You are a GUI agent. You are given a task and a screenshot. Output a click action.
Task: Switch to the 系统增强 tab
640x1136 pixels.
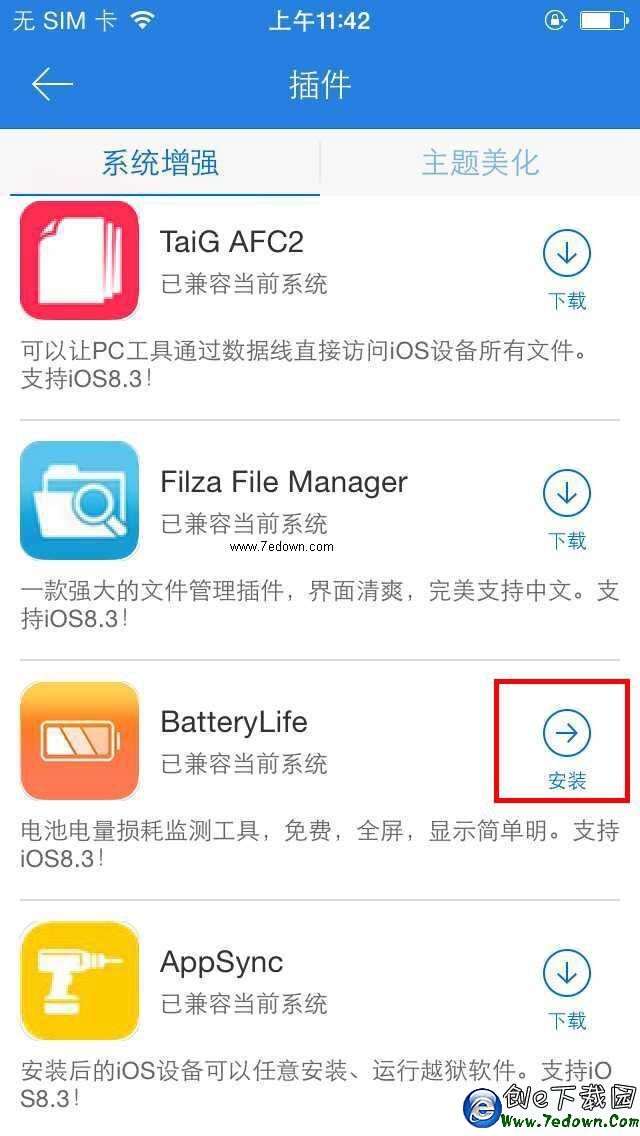tap(160, 163)
